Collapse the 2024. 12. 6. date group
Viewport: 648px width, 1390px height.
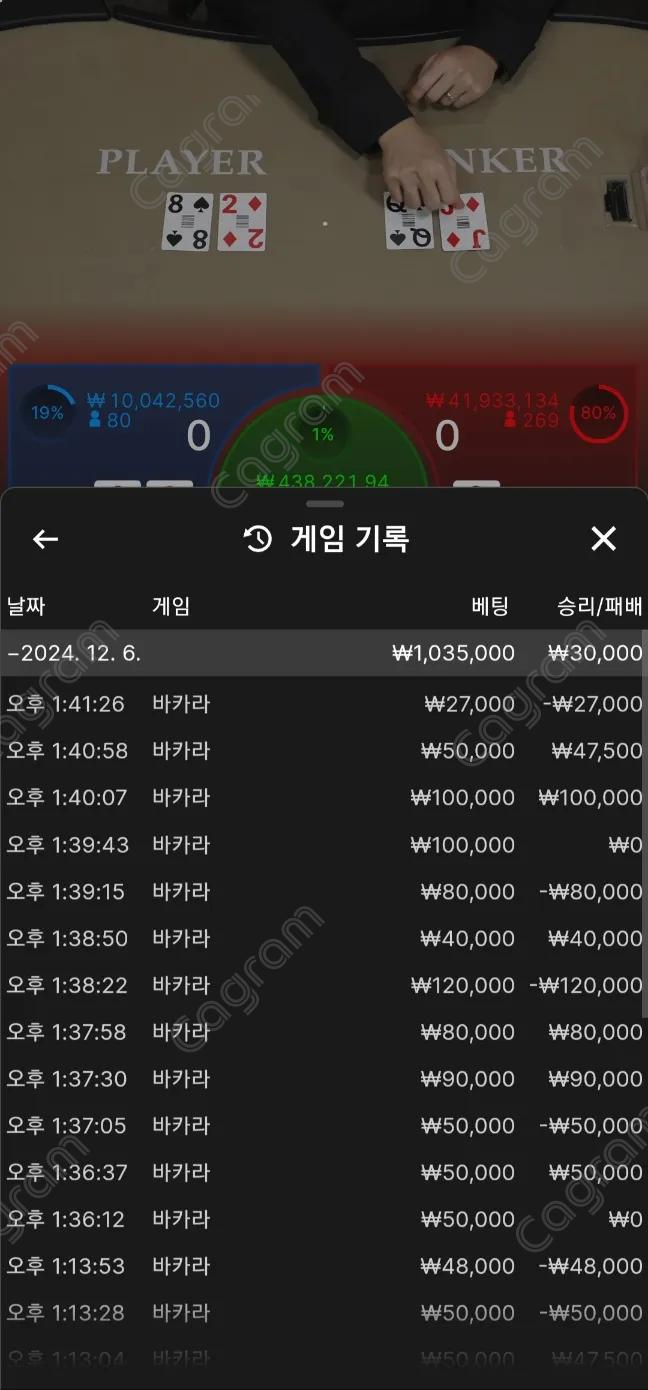tap(322, 653)
